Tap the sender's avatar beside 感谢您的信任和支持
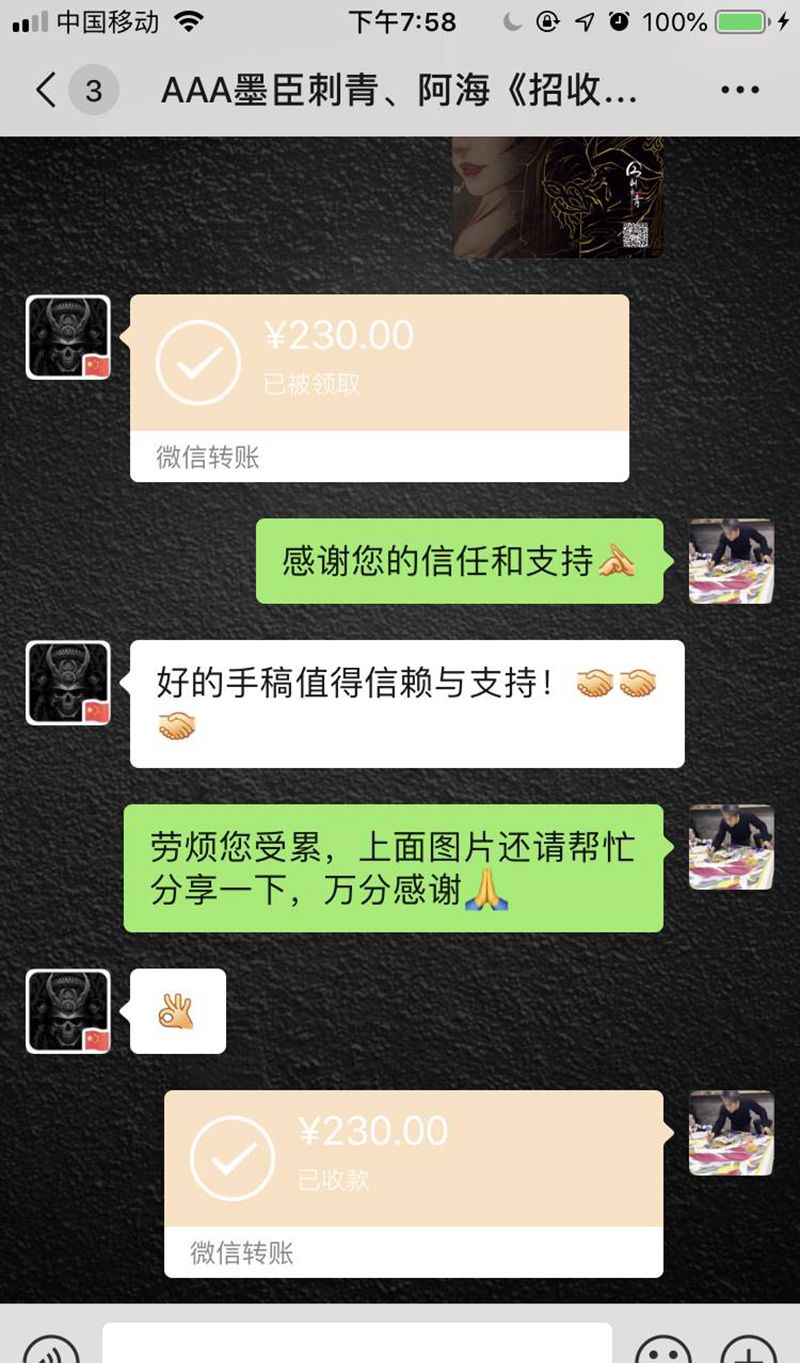 tap(731, 561)
